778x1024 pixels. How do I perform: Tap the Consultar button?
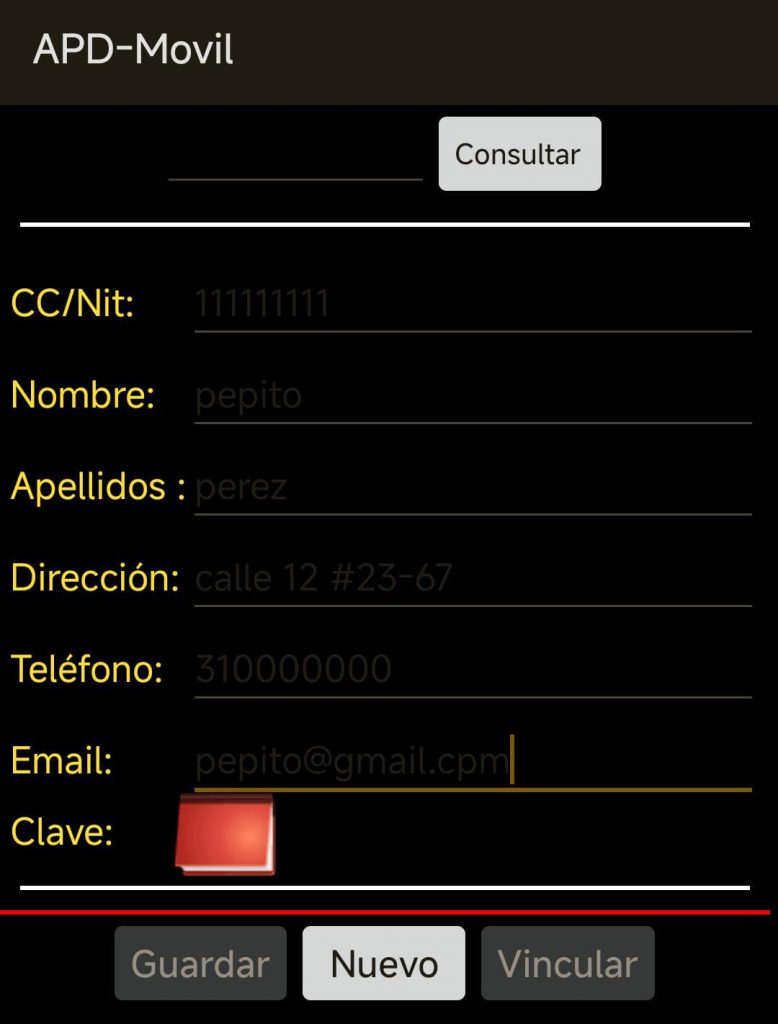click(x=519, y=154)
